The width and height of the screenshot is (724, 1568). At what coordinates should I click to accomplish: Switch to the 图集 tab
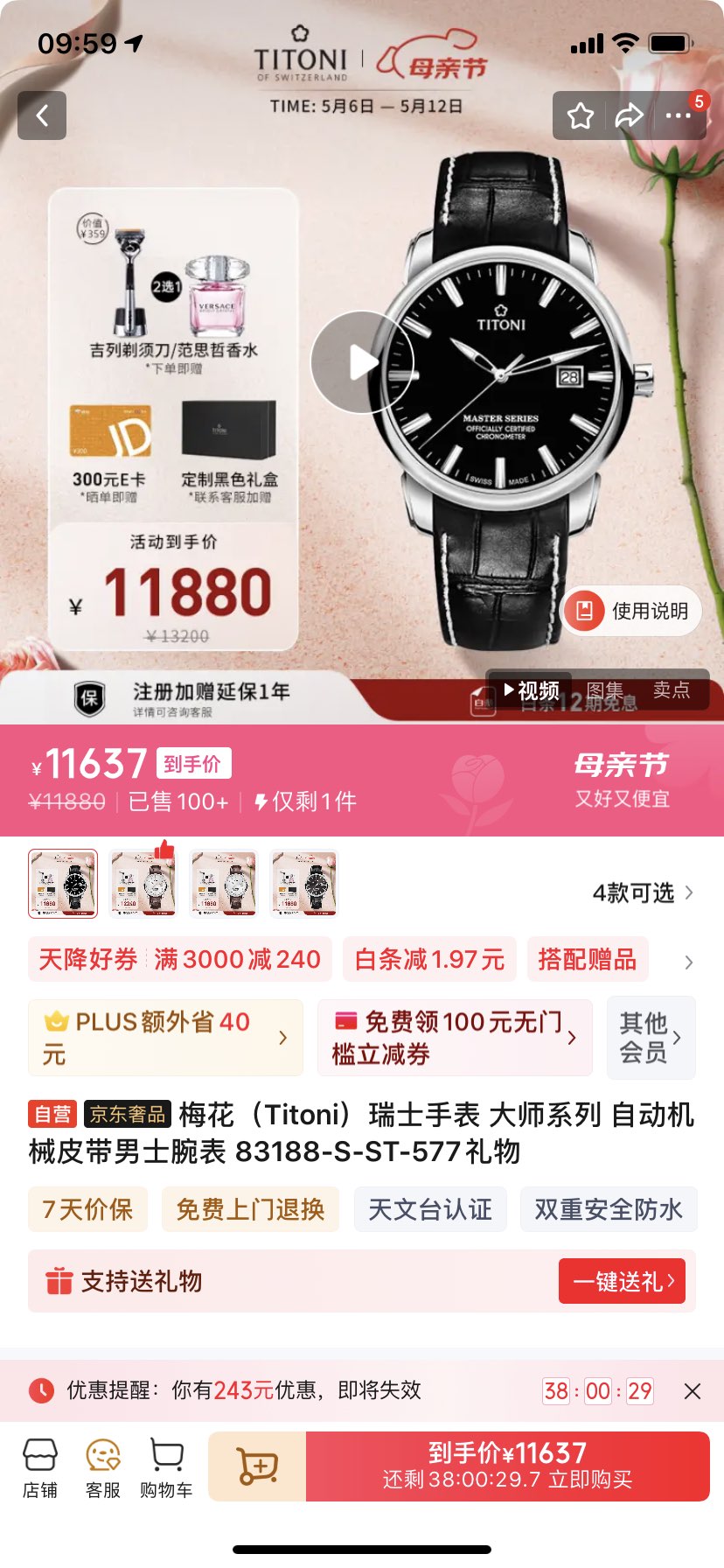tap(605, 691)
